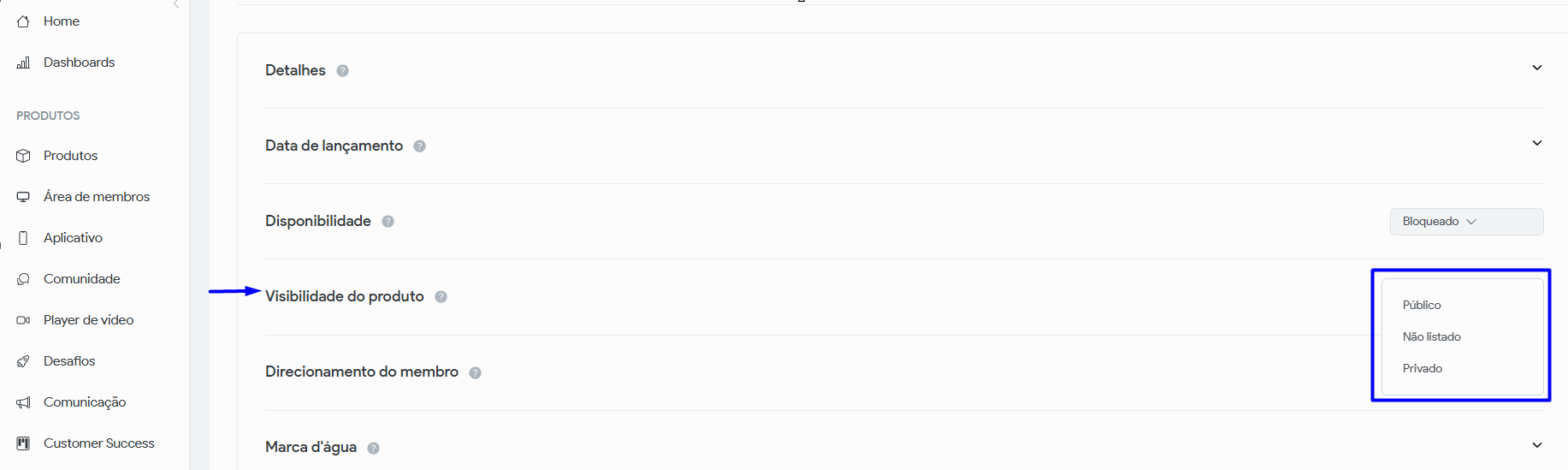Open the Produtos section
1568x470 pixels.
[x=70, y=156]
